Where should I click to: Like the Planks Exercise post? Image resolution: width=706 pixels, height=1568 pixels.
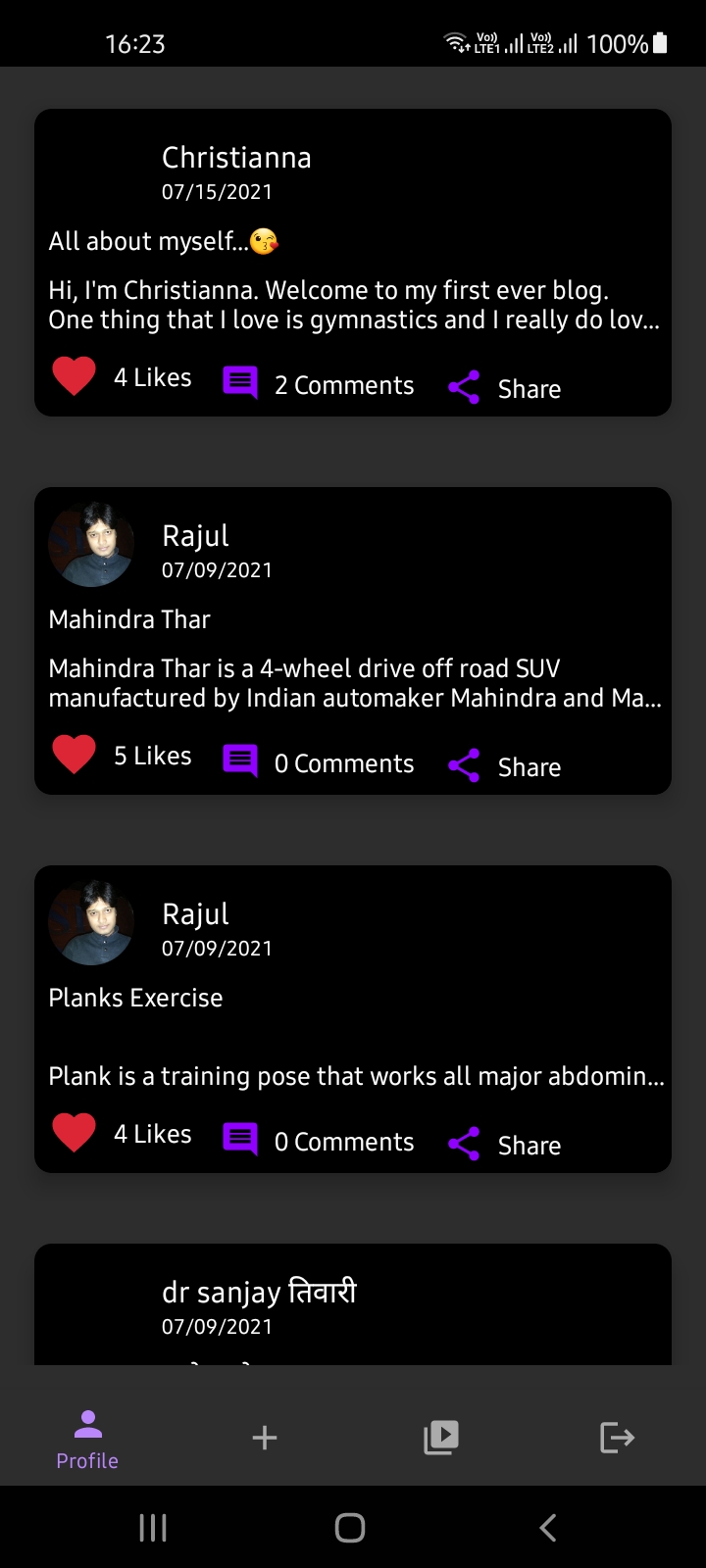(x=74, y=1133)
